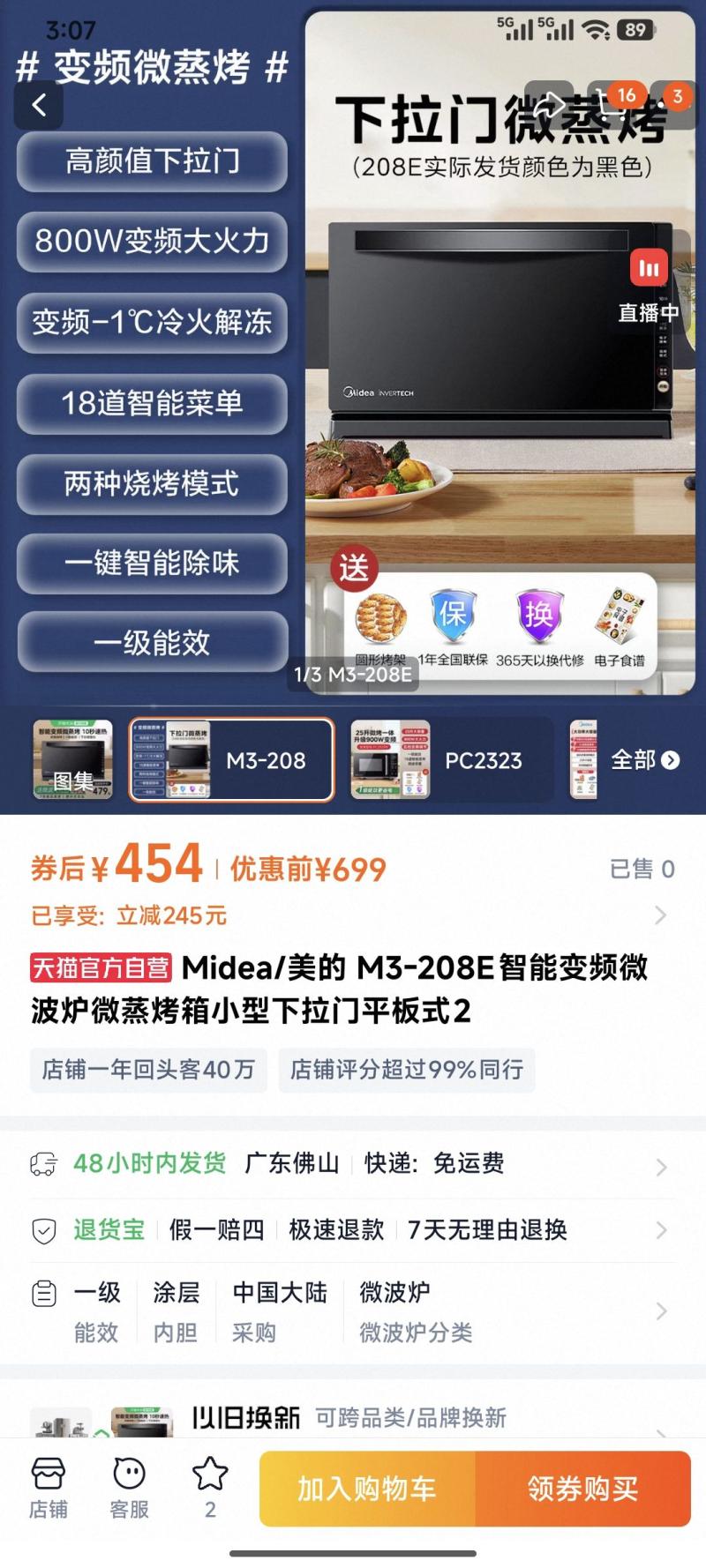Visit the 店铺 store page
The height and width of the screenshot is (1568, 706).
pyautogui.click(x=49, y=1489)
